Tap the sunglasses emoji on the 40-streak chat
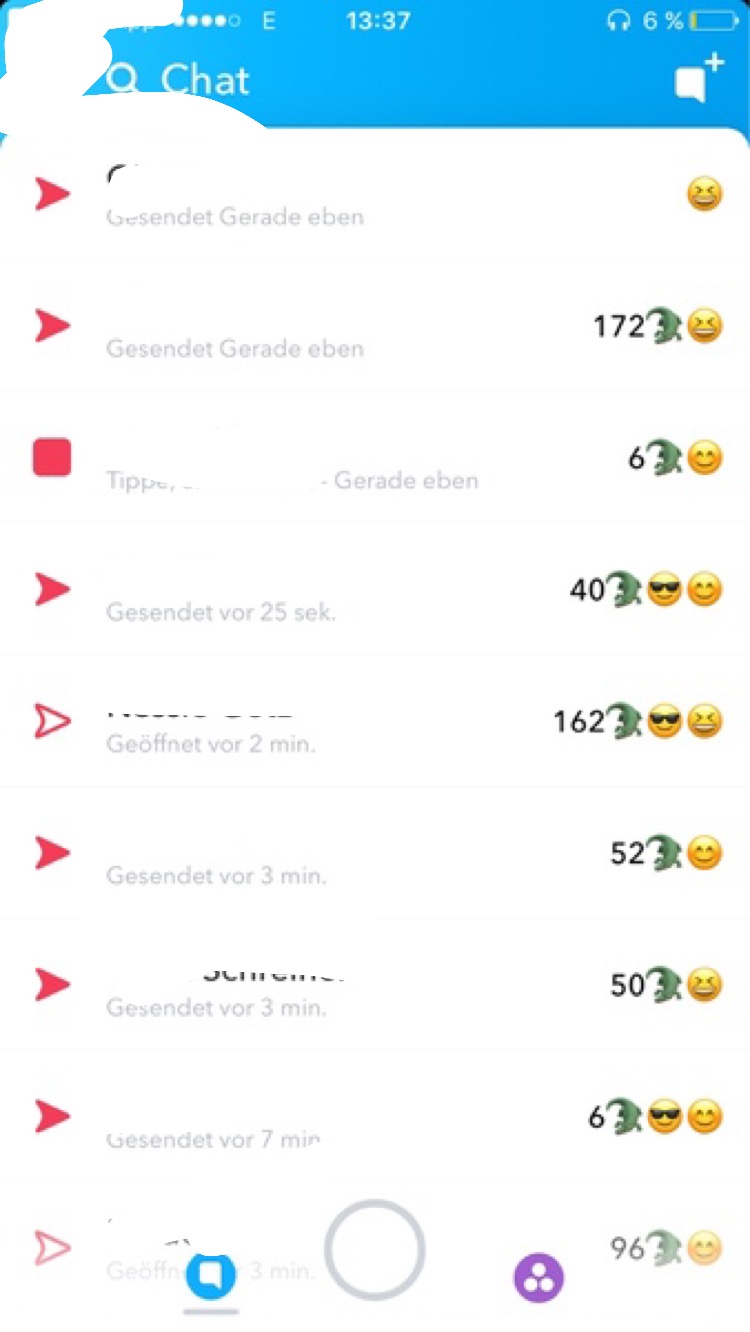Screen dimensions: 750x1332 661,590
